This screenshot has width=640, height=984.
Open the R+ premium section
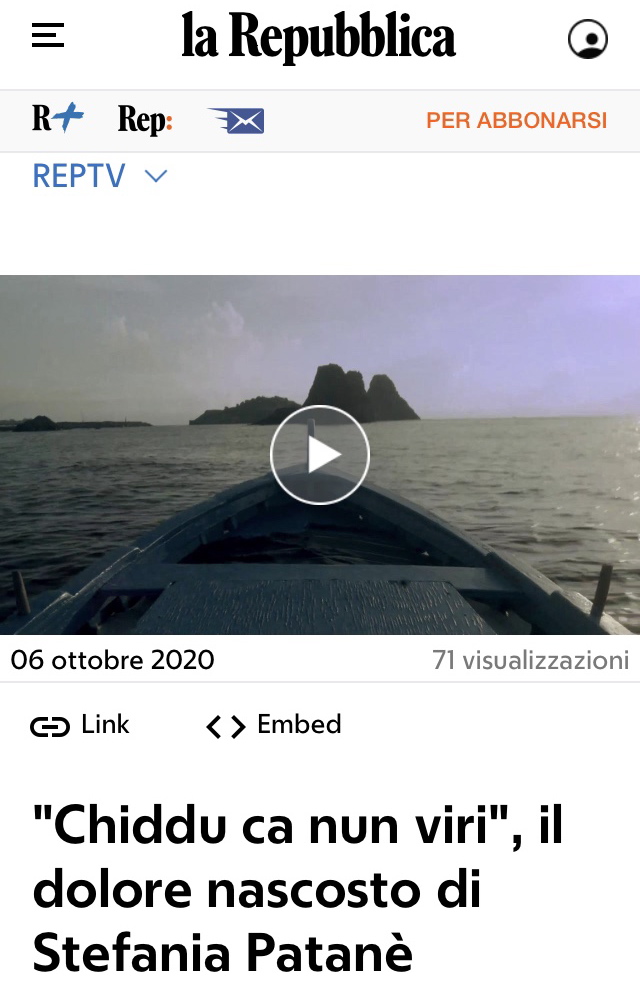57,120
